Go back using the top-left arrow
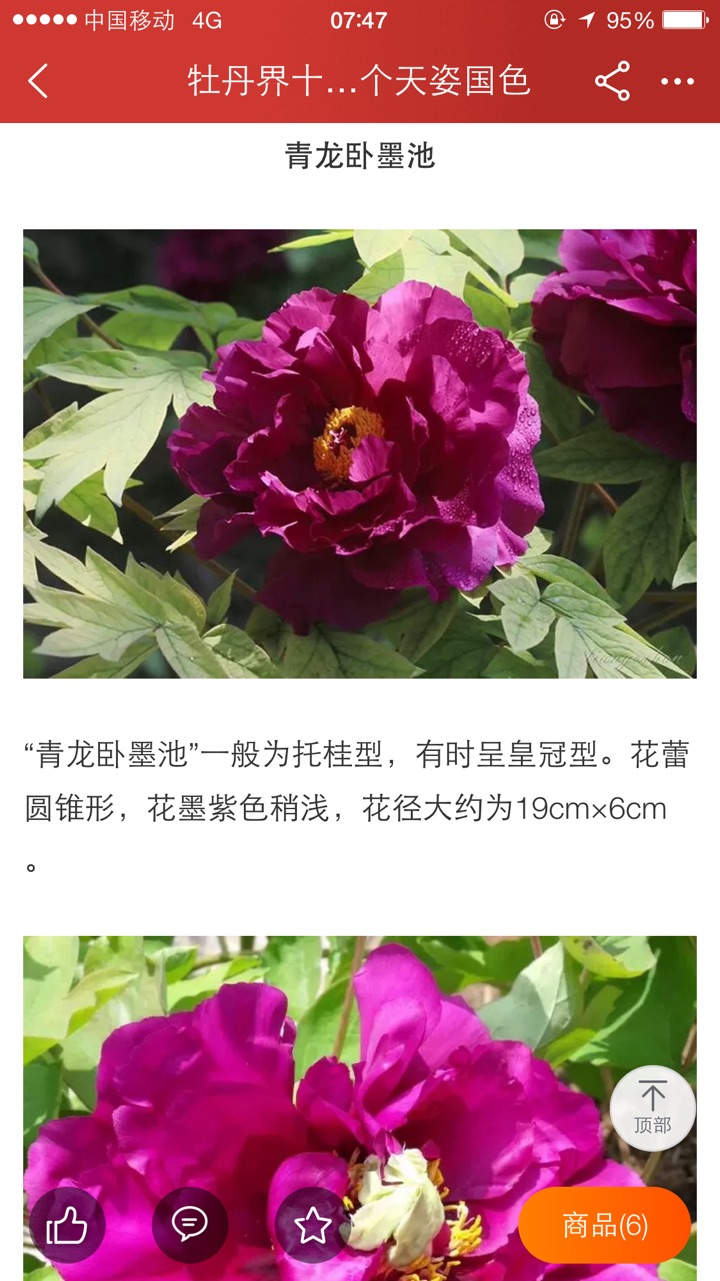The image size is (720, 1281). (x=38, y=81)
